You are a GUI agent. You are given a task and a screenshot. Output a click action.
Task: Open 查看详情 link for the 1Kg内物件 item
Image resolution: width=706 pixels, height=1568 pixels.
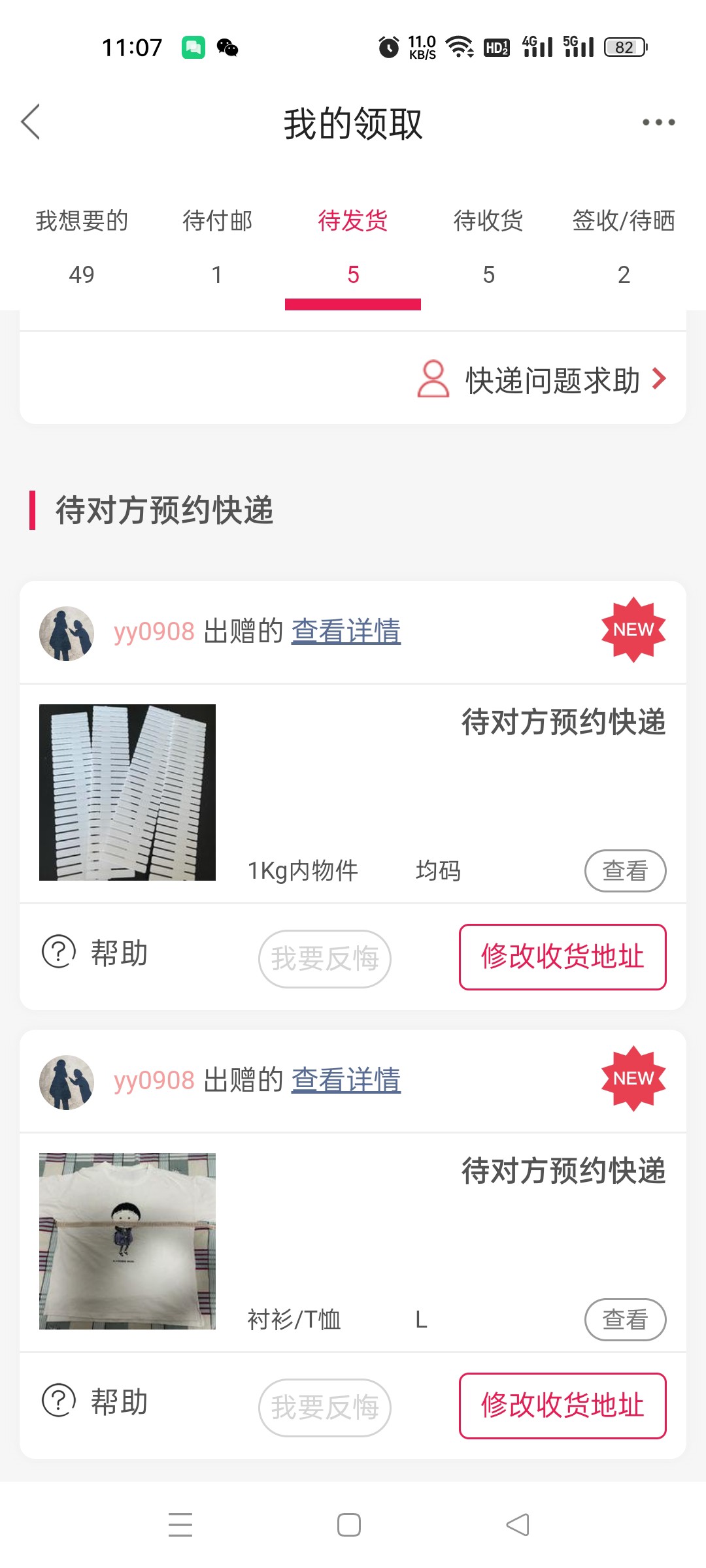[346, 631]
